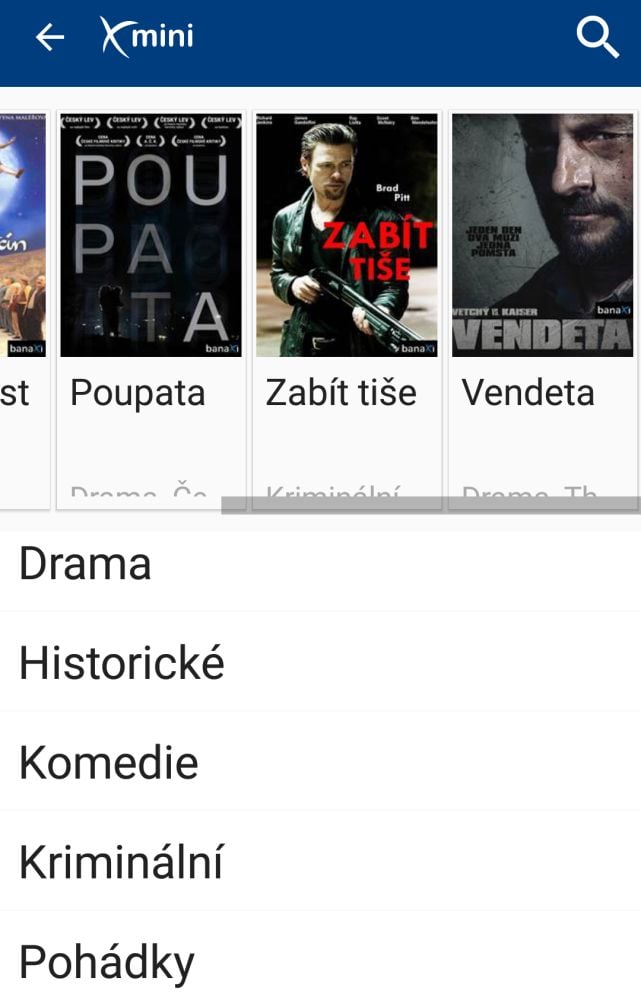Select the Drama genre

(86, 564)
